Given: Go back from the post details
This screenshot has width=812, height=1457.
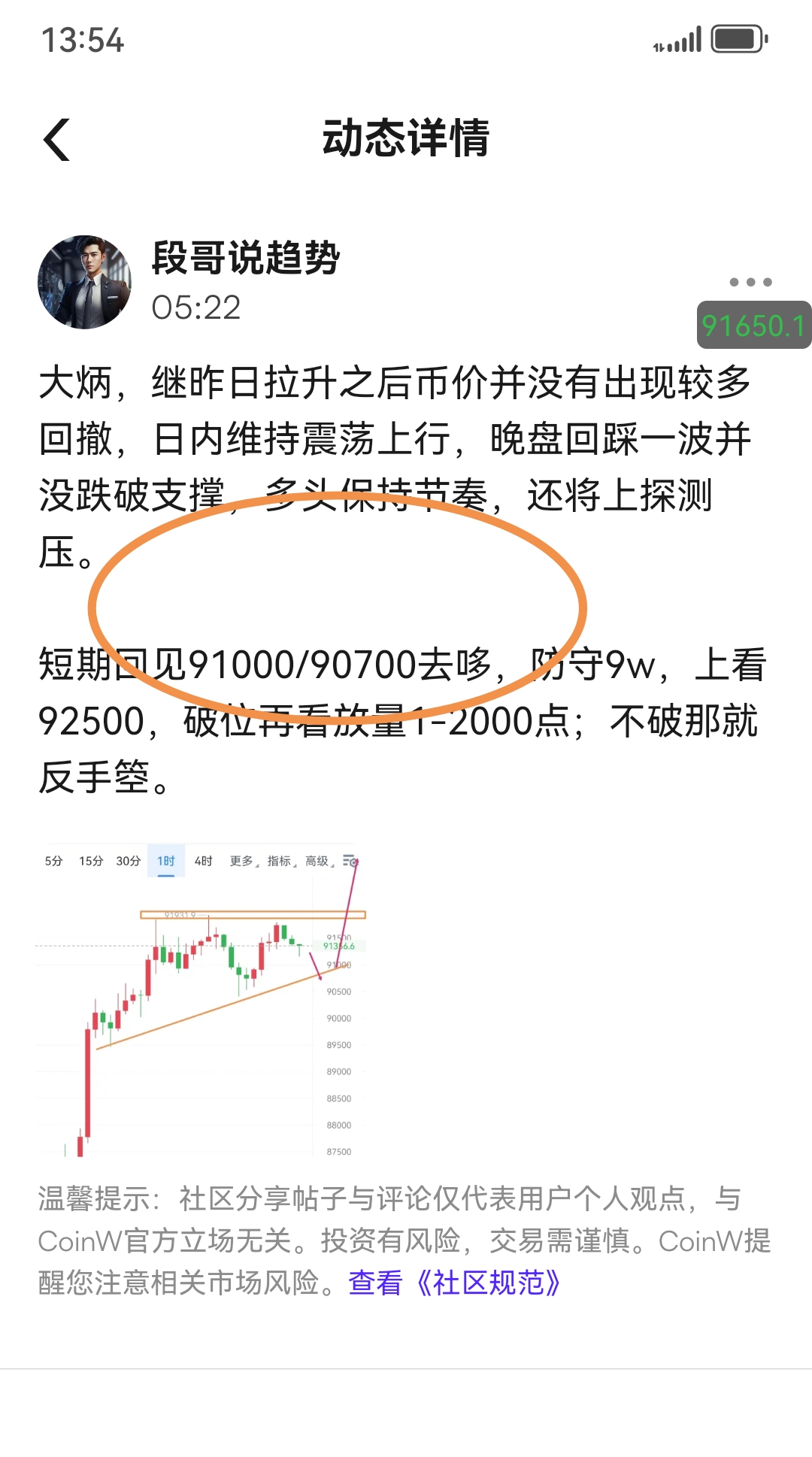Looking at the screenshot, I should coord(57,140).
